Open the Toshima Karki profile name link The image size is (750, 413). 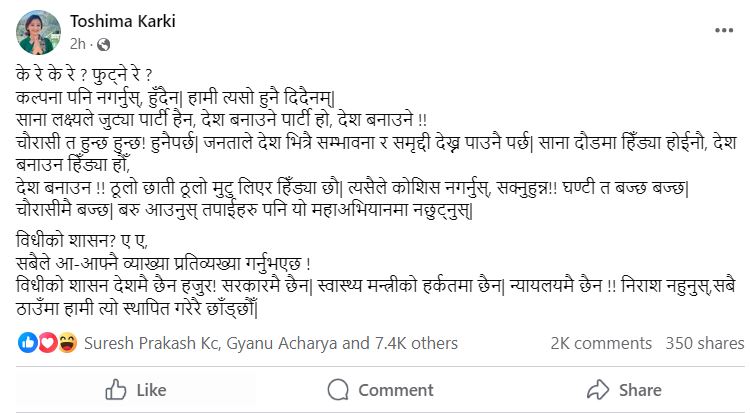[122, 21]
